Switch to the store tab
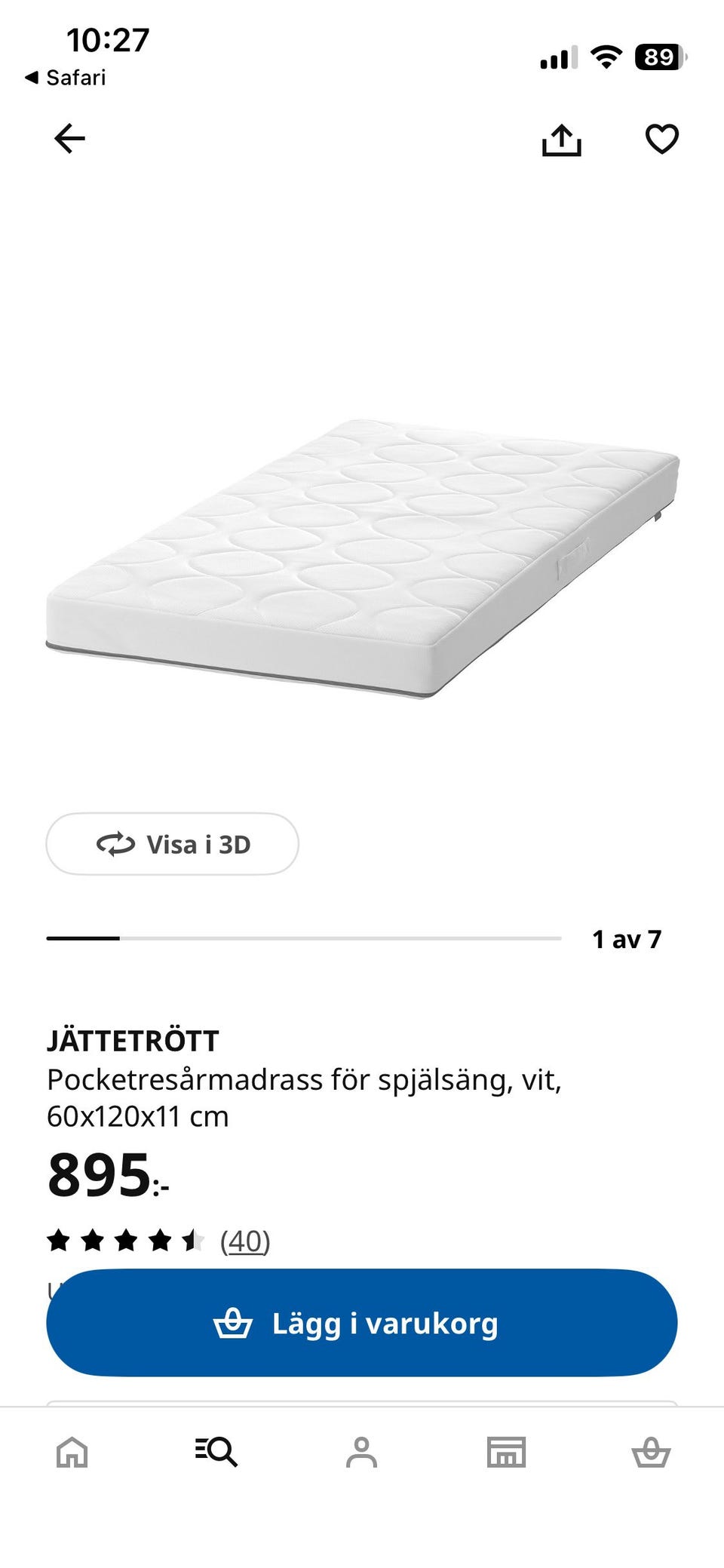This screenshot has height=1568, width=724. 506,1452
